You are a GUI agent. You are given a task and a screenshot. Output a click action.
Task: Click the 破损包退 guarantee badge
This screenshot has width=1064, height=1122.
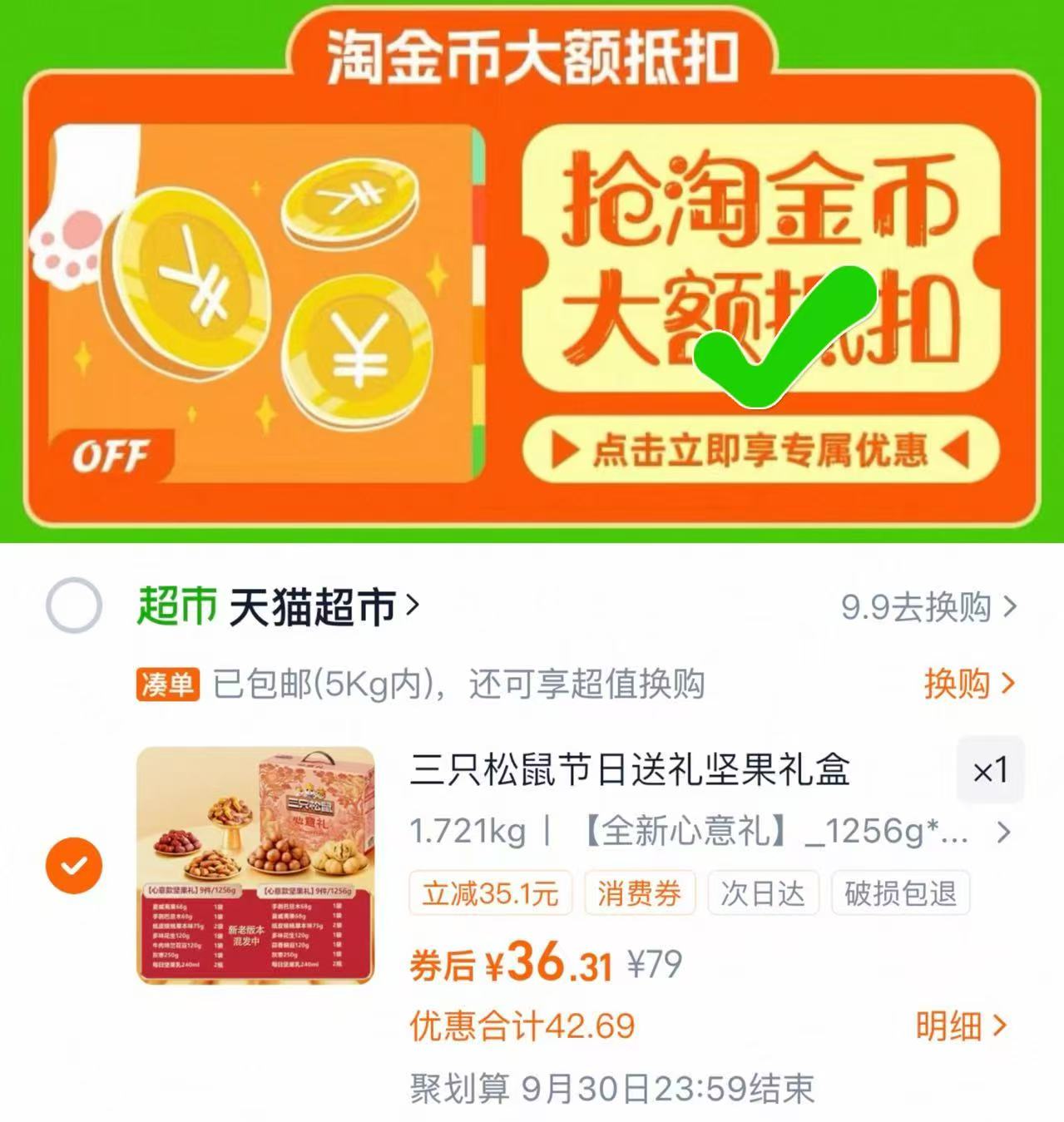tap(901, 892)
